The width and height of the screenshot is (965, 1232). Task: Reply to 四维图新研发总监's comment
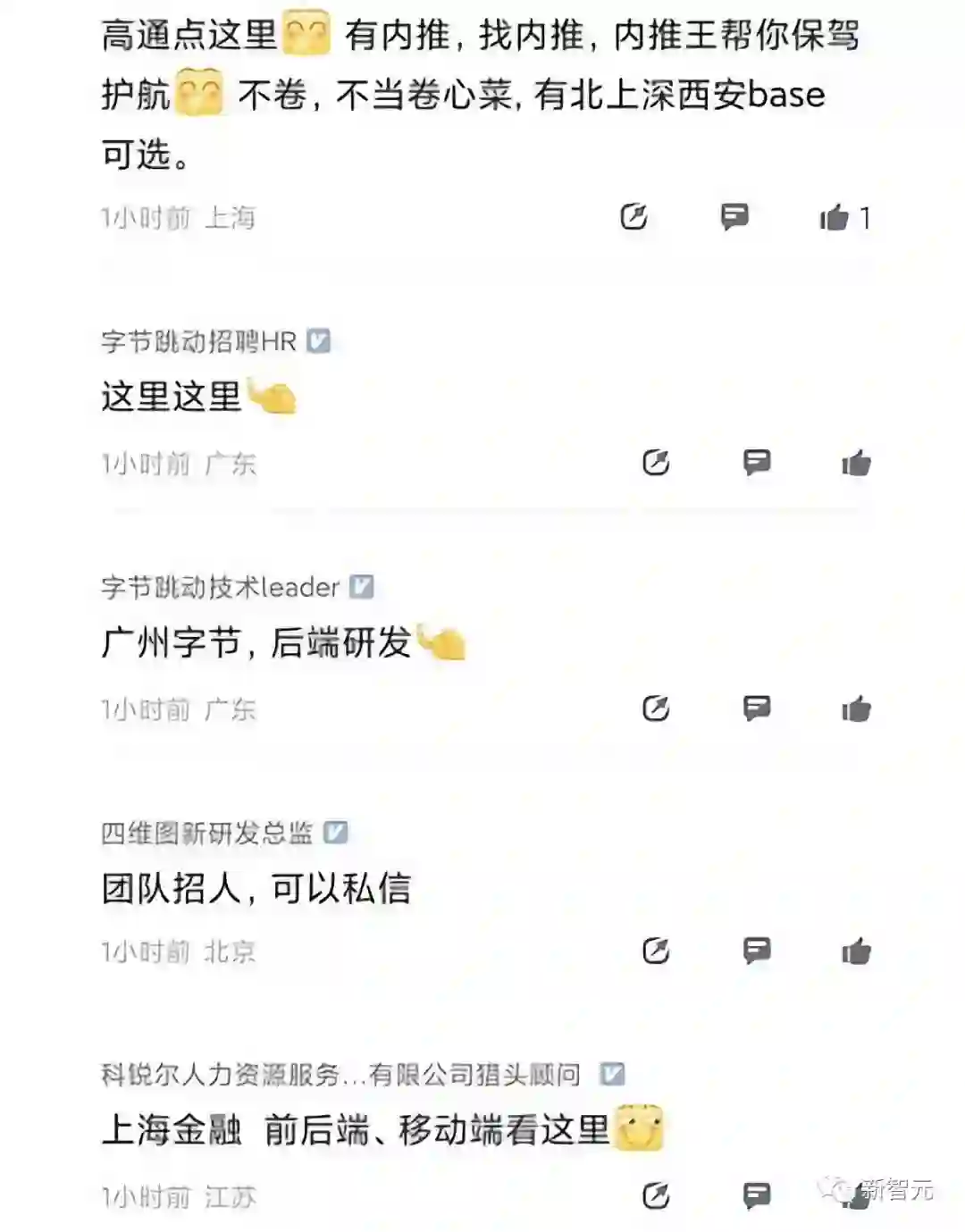757,951
